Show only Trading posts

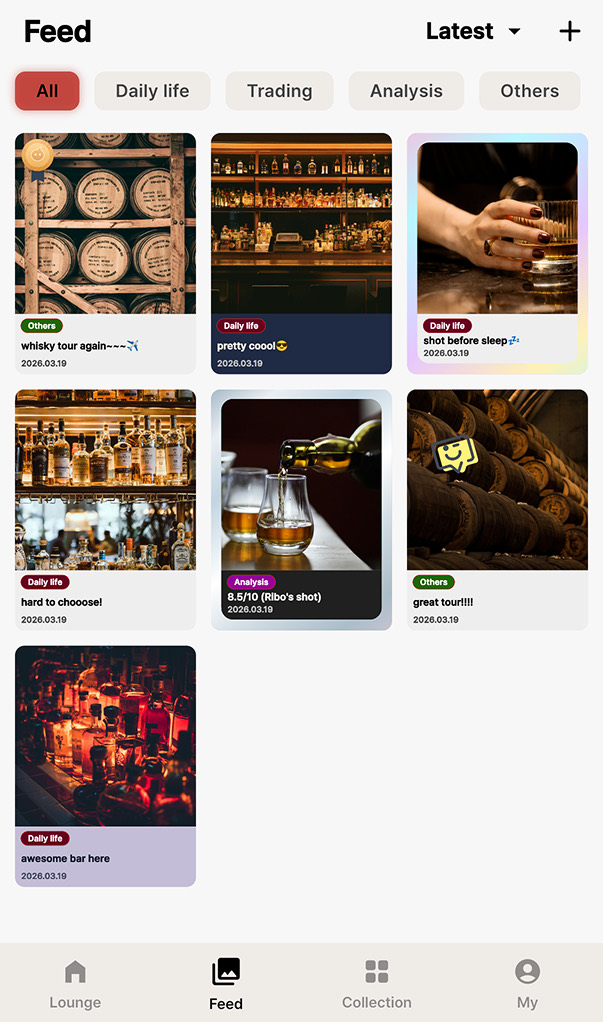click(279, 91)
